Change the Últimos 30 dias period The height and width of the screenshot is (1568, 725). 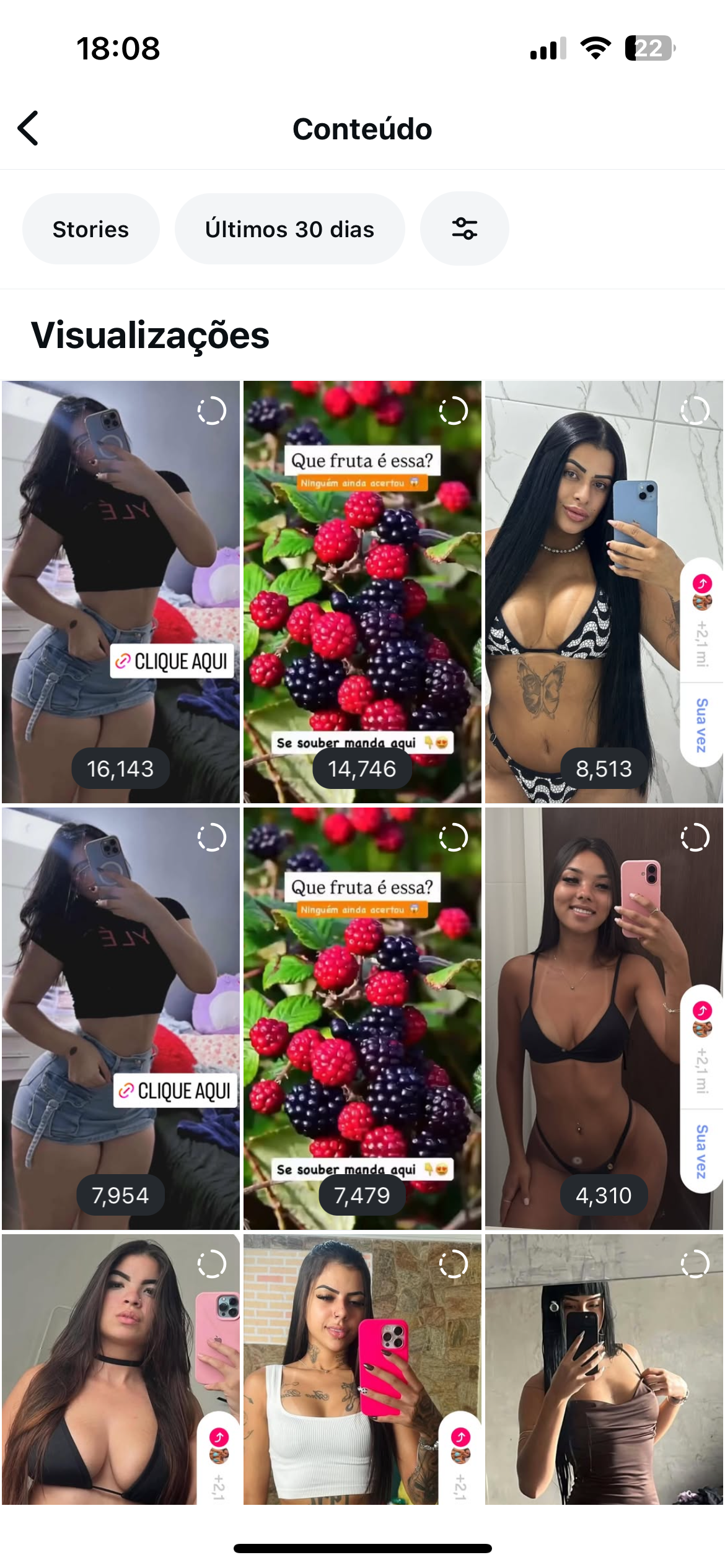tap(289, 229)
